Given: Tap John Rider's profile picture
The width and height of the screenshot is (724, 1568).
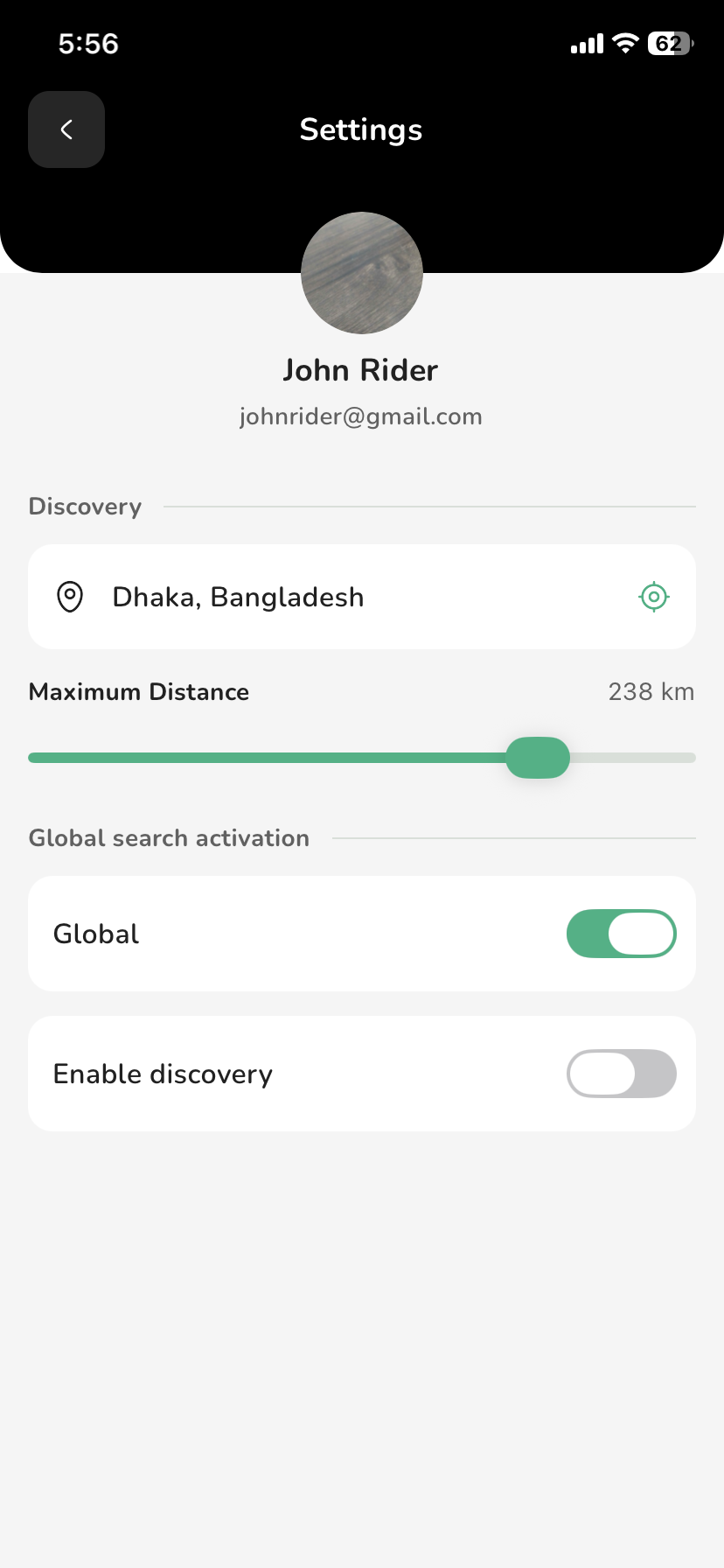Looking at the screenshot, I should [x=362, y=273].
